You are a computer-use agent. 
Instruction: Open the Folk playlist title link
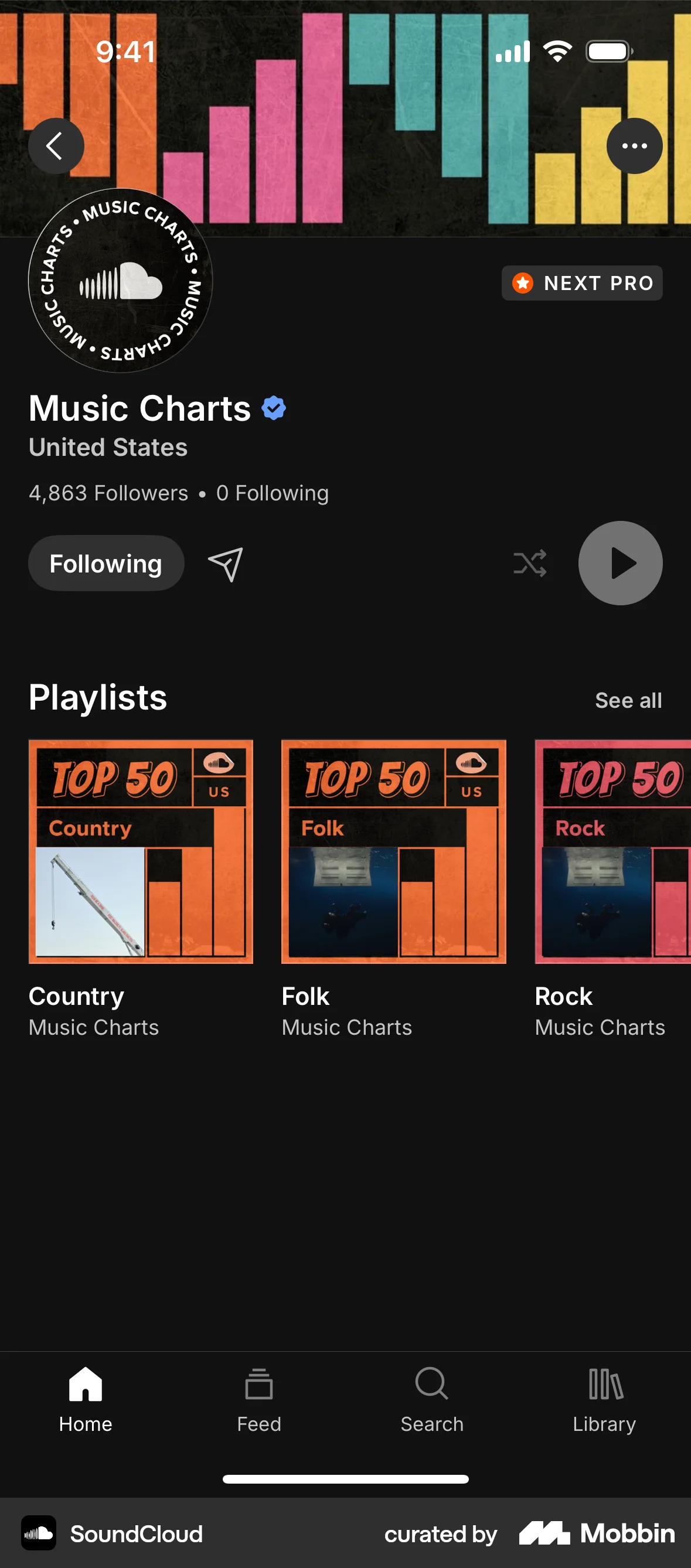click(x=304, y=997)
